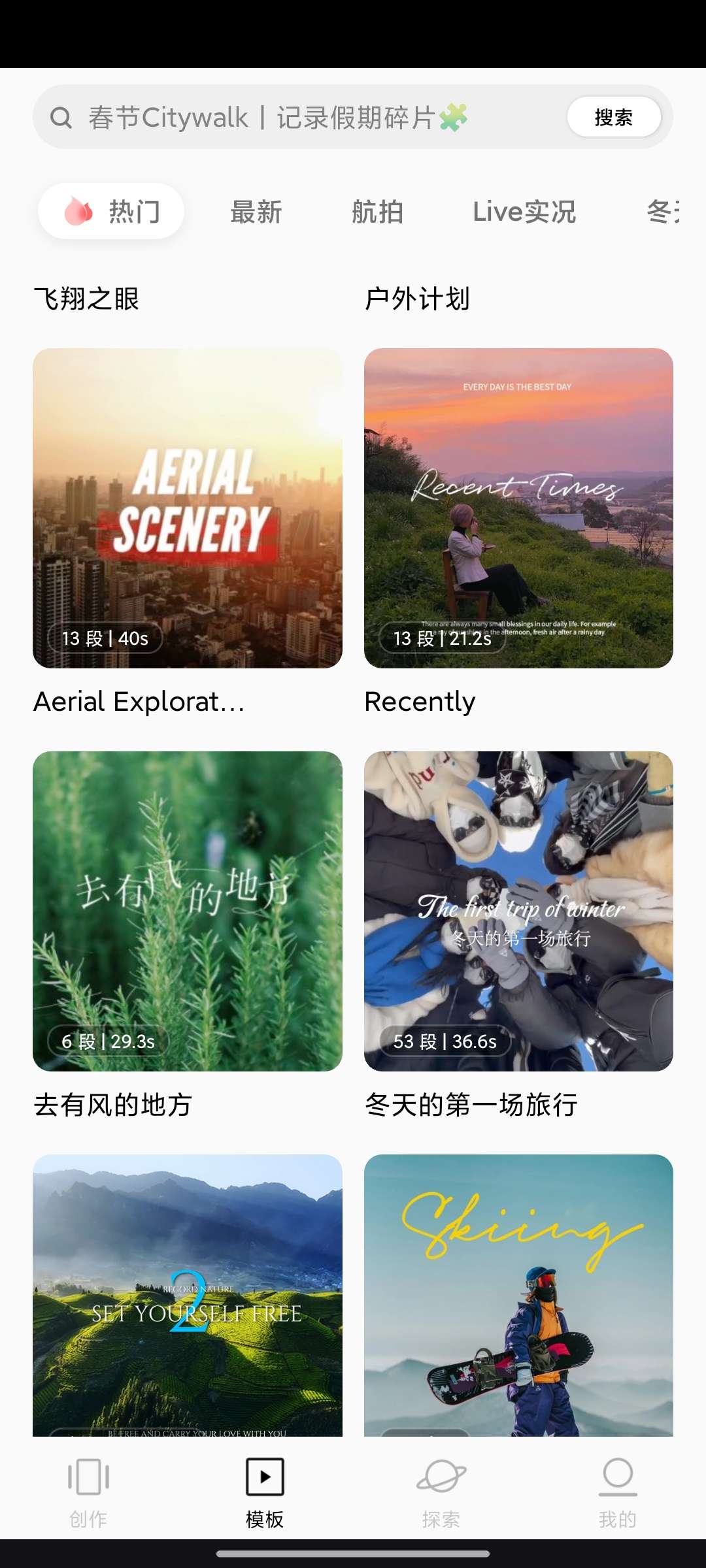Open the 去有风的地方 template
This screenshot has height=1568, width=706.
pyautogui.click(x=188, y=911)
